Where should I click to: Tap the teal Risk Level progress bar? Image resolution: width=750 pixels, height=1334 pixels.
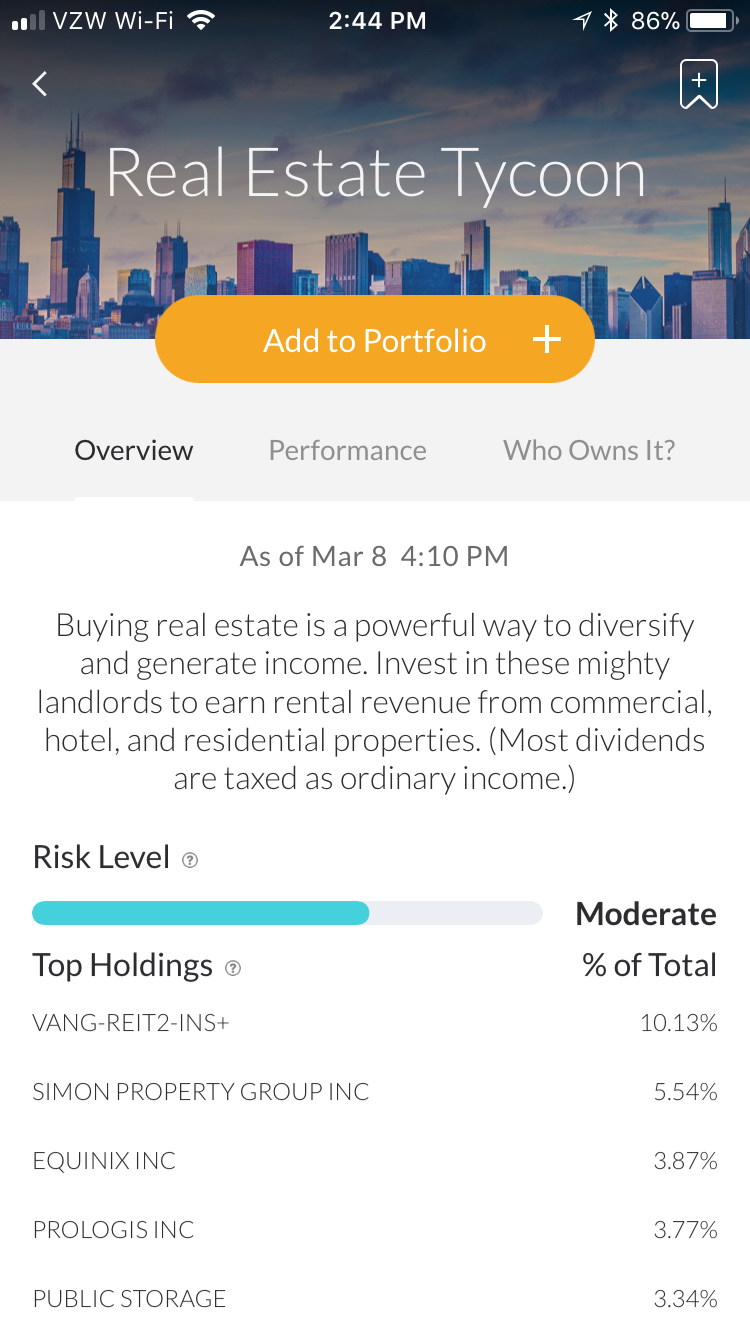coord(200,913)
